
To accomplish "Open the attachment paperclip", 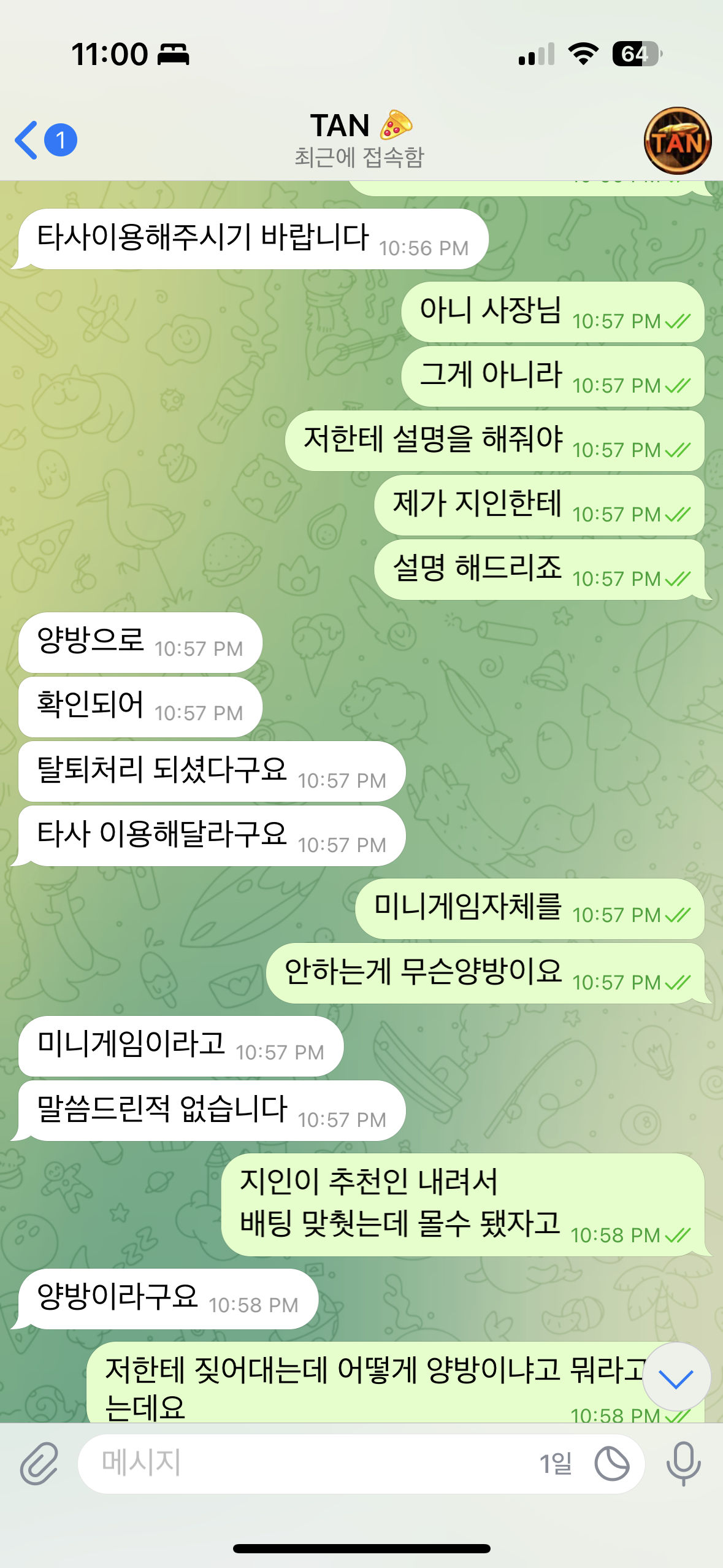I will pos(39,1463).
